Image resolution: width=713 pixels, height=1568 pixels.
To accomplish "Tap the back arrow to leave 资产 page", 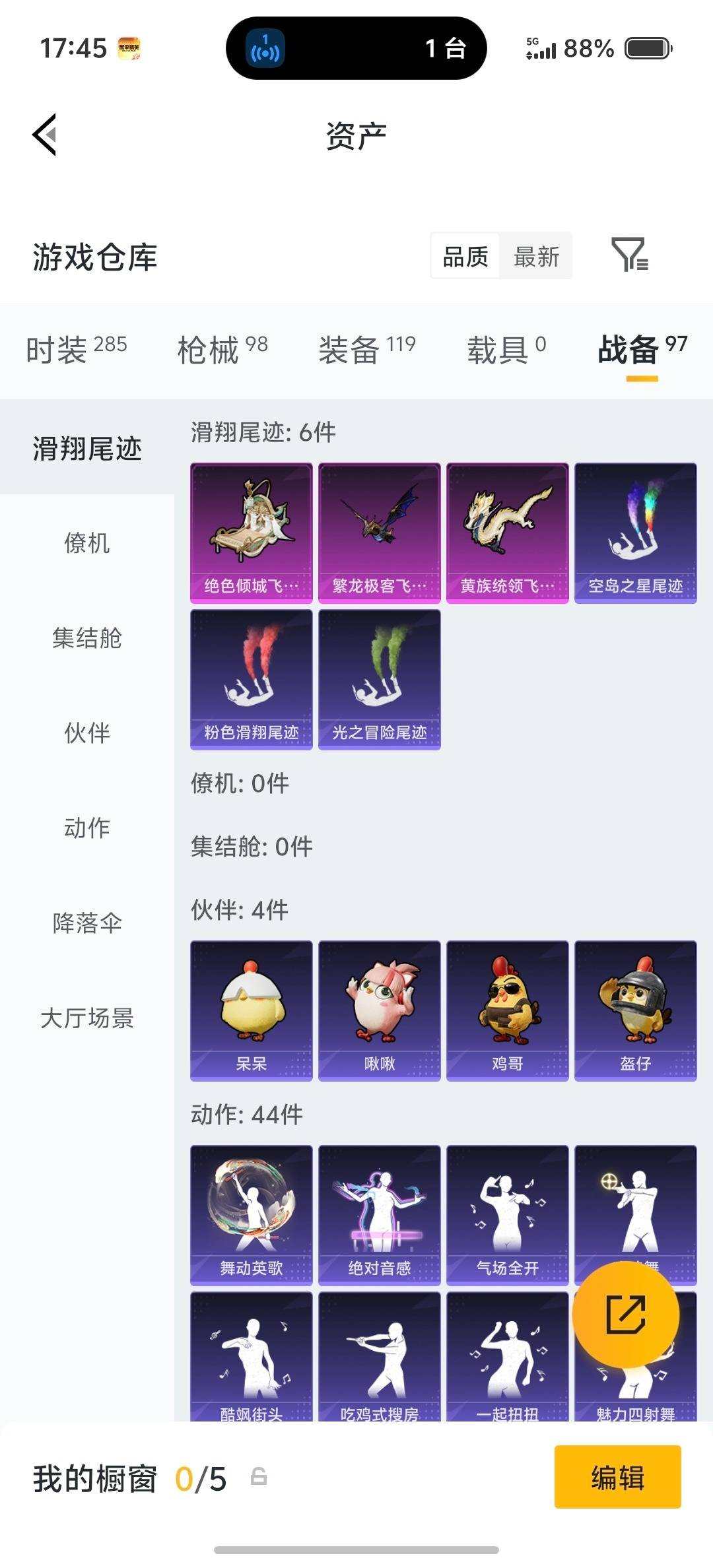I will click(44, 135).
